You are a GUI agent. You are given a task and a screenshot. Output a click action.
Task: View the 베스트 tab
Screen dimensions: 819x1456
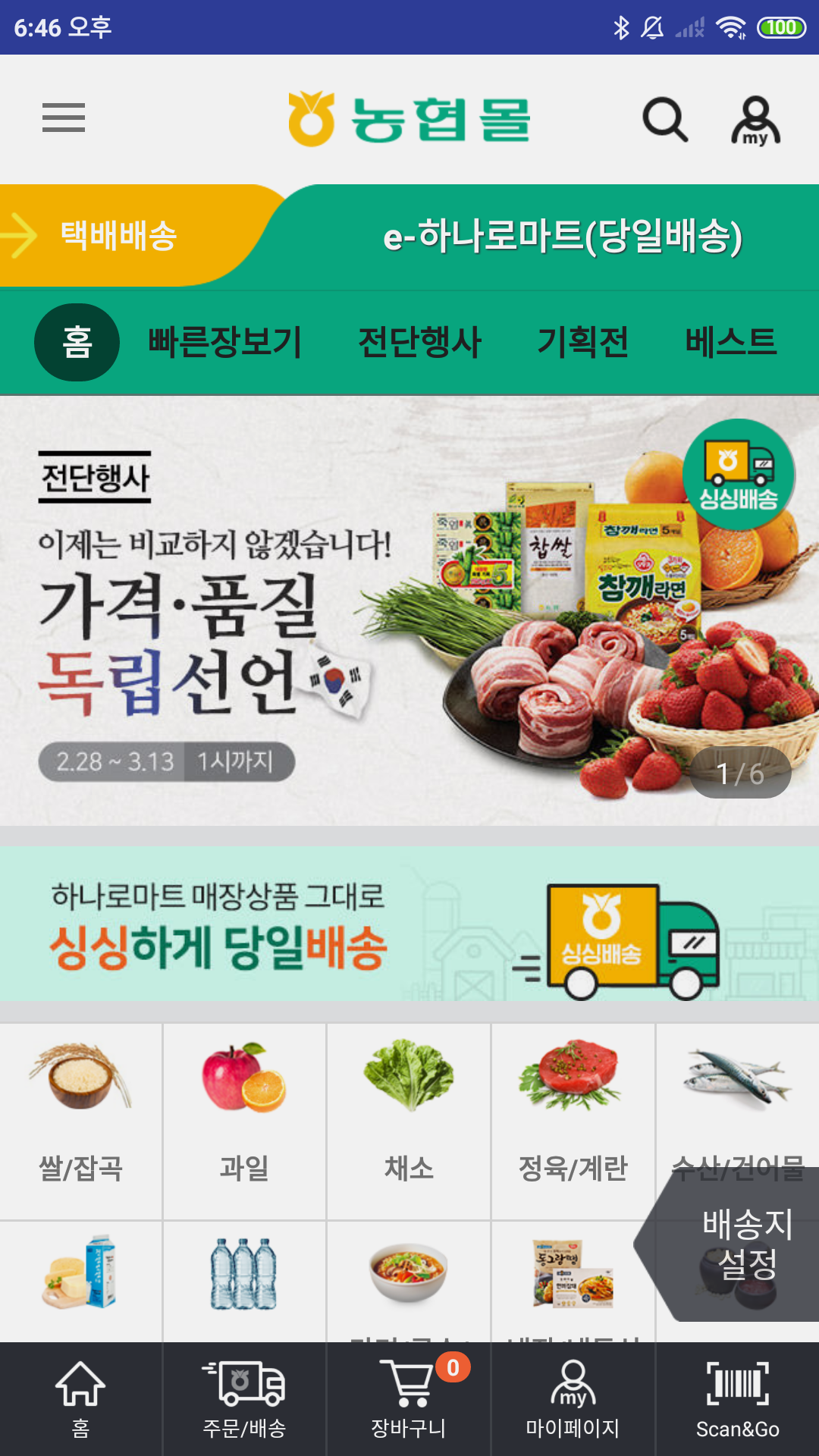(730, 342)
